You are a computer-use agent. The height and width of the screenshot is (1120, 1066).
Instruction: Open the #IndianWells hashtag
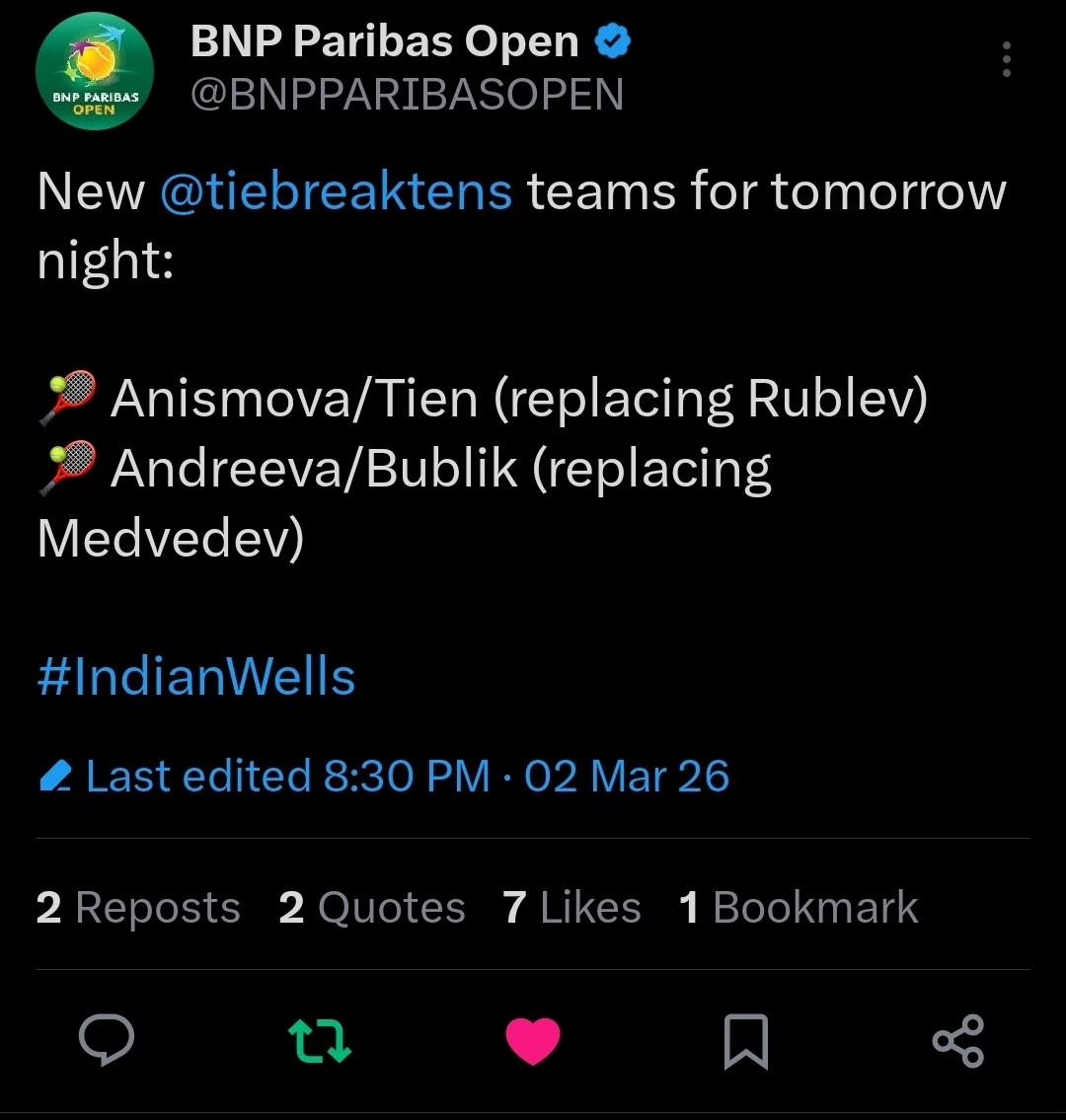tap(195, 677)
